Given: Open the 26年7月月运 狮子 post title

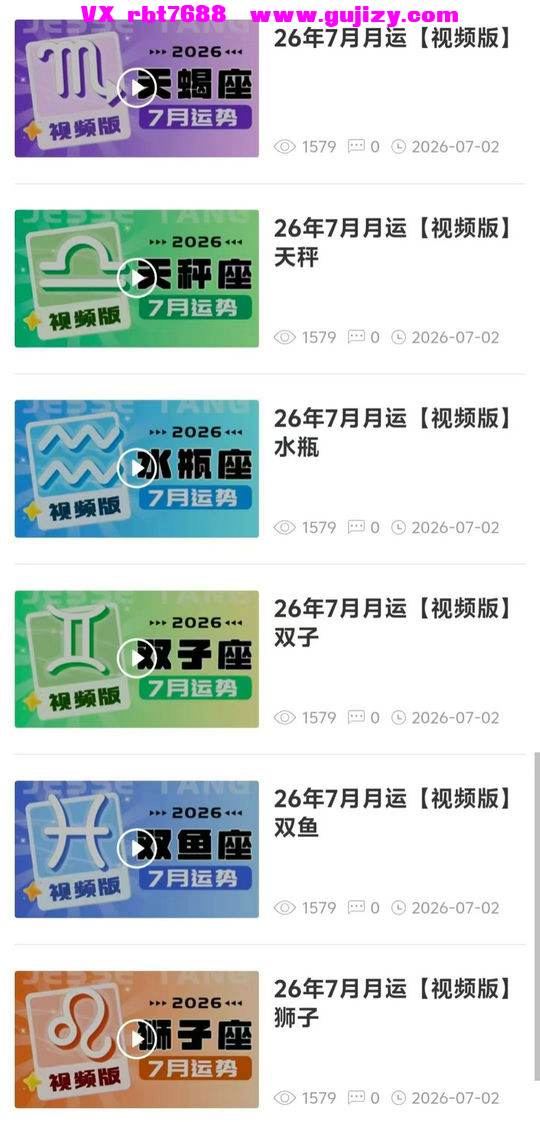Looking at the screenshot, I should pyautogui.click(x=394, y=1004).
